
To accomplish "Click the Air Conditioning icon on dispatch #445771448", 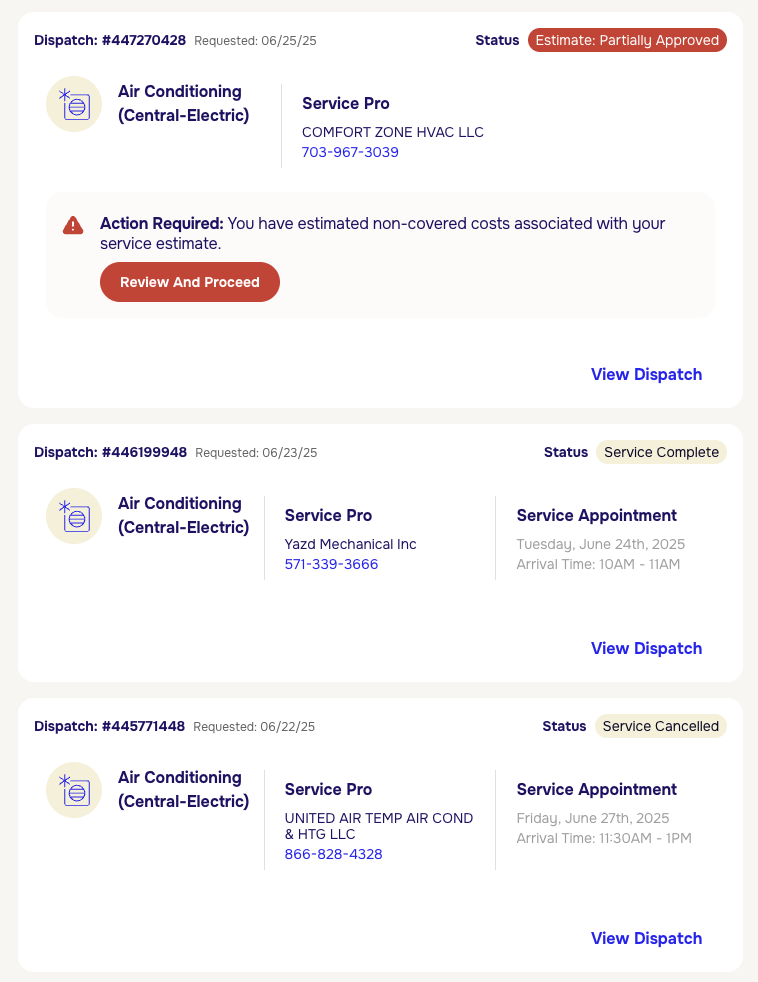I will [74, 790].
